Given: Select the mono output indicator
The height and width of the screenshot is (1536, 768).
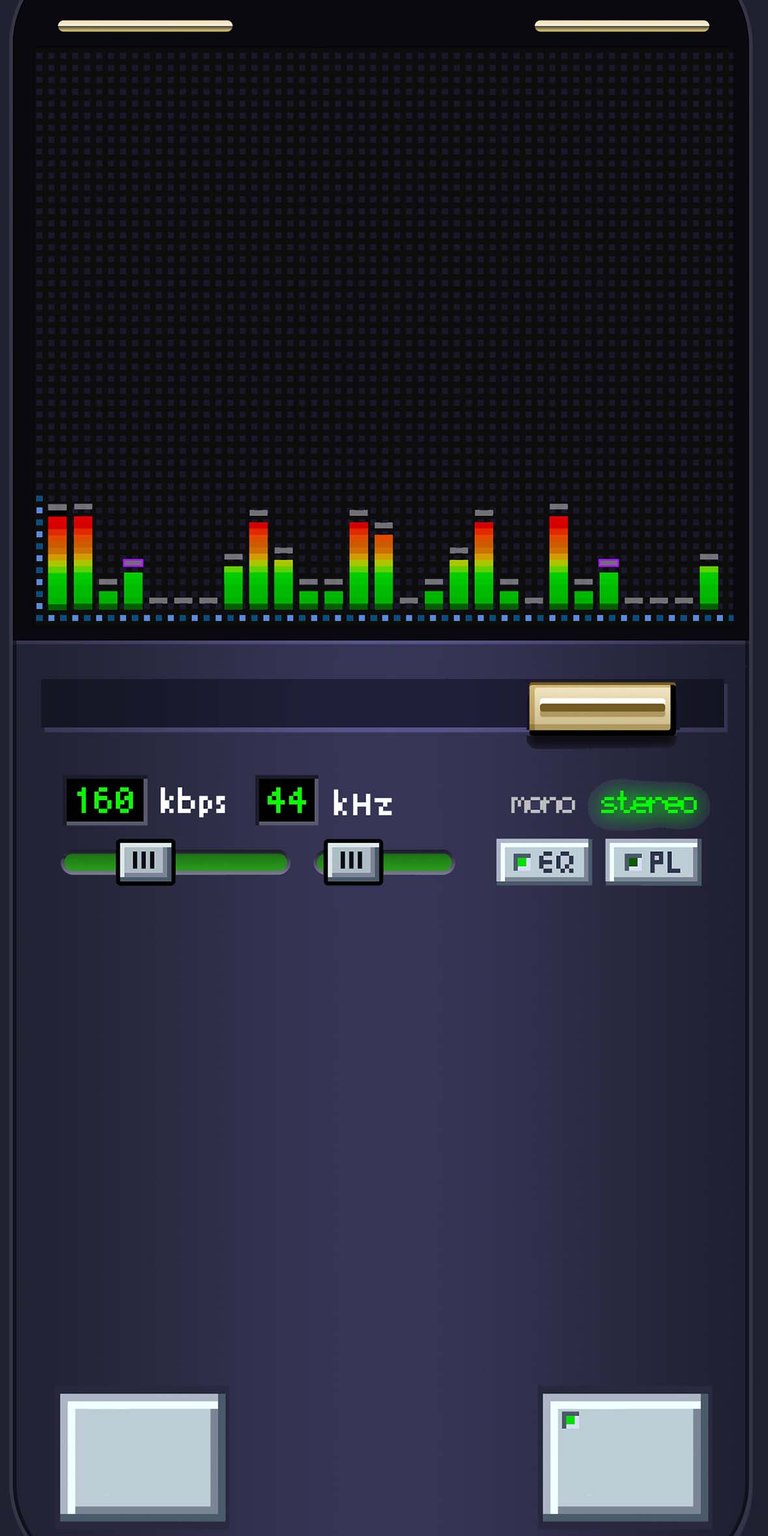Looking at the screenshot, I should [543, 802].
